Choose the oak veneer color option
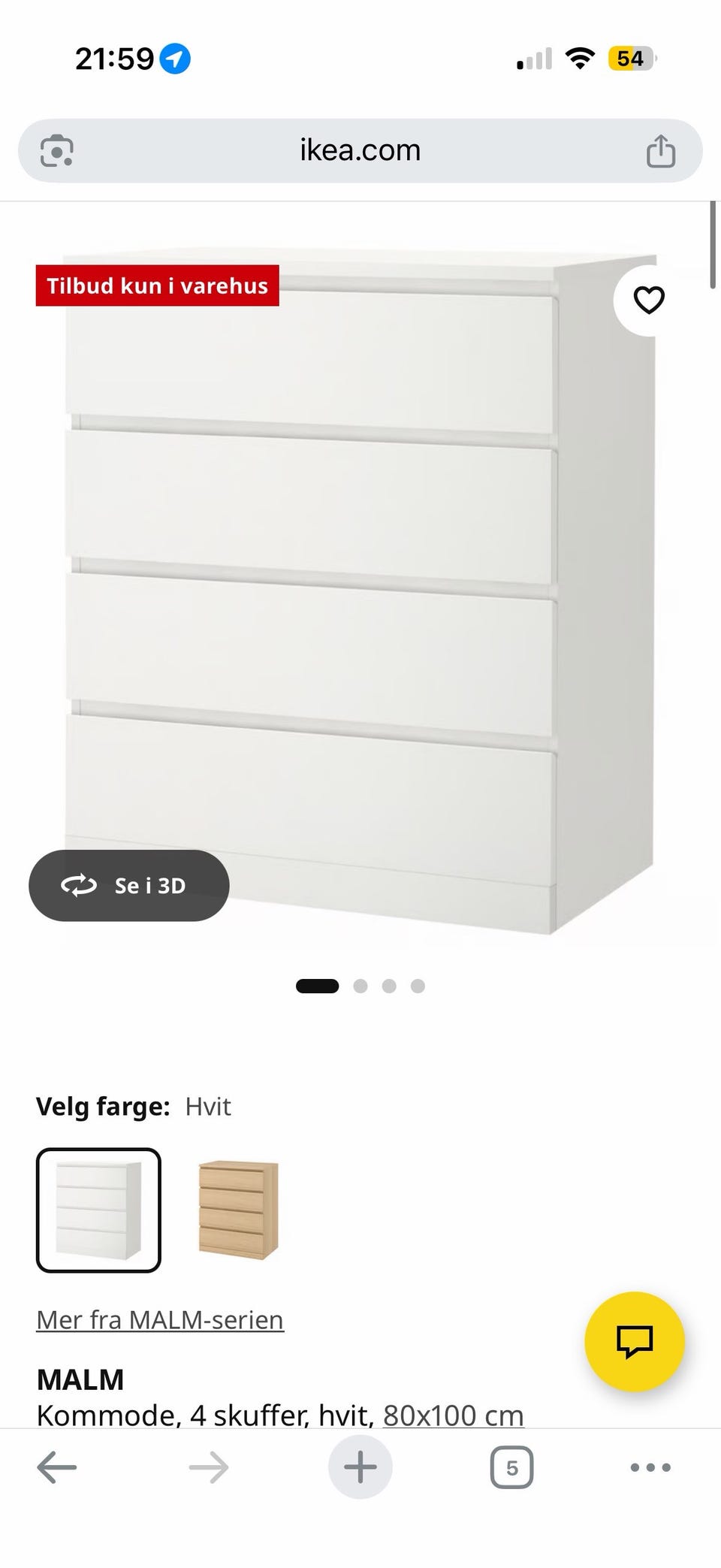721x1568 pixels. (x=238, y=1210)
